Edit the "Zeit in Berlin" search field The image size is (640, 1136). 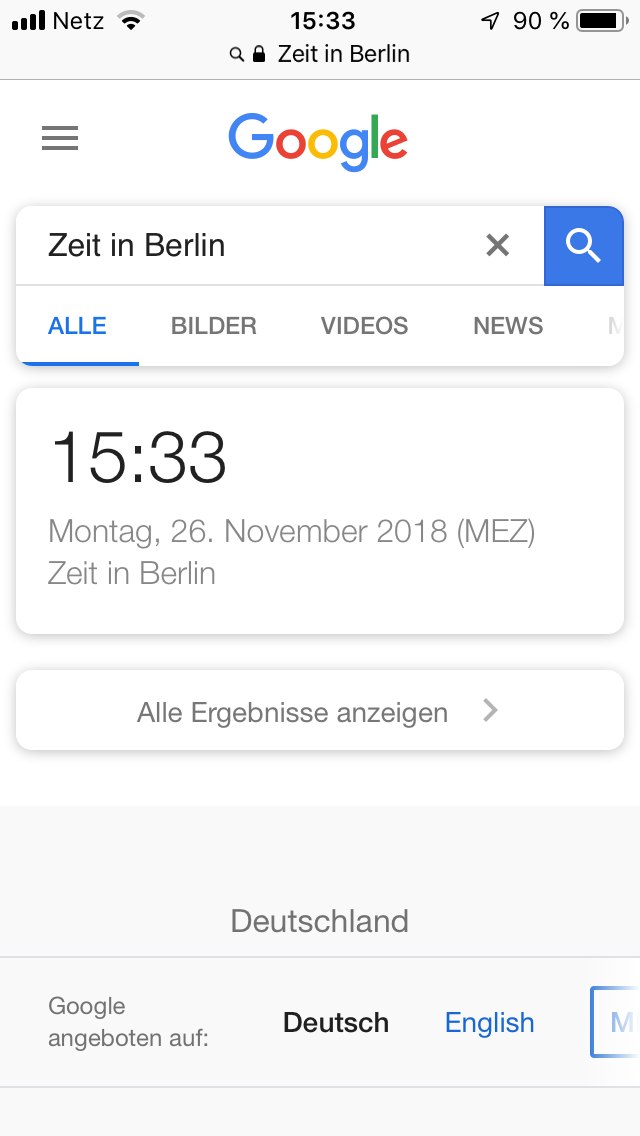(x=246, y=246)
